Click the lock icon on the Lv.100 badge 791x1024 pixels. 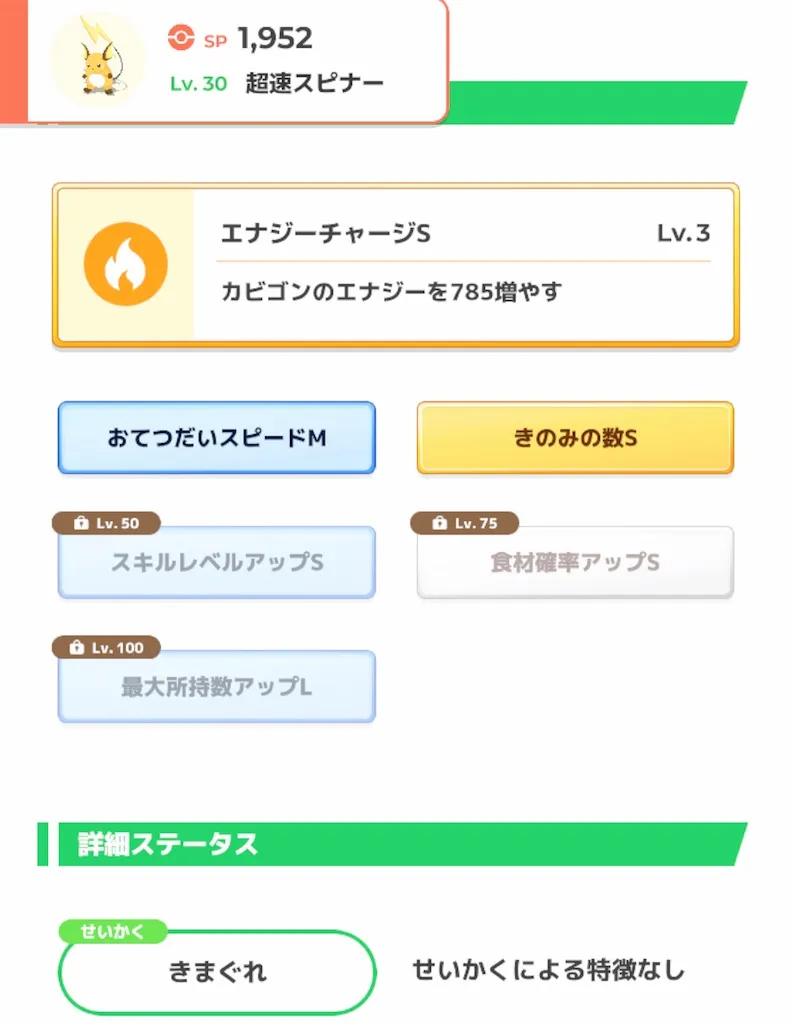(79, 647)
